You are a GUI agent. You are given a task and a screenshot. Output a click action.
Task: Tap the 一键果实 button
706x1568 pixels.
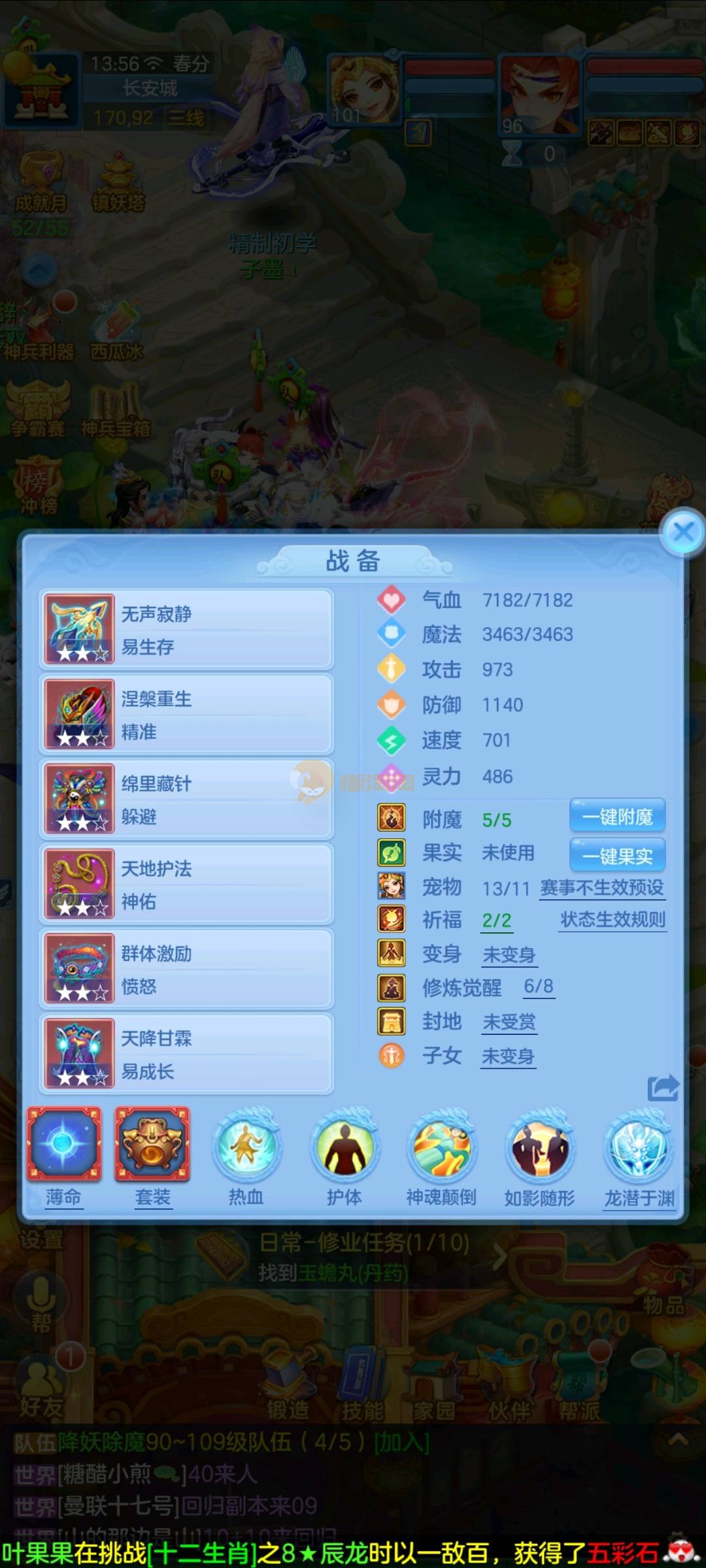pyautogui.click(x=617, y=856)
